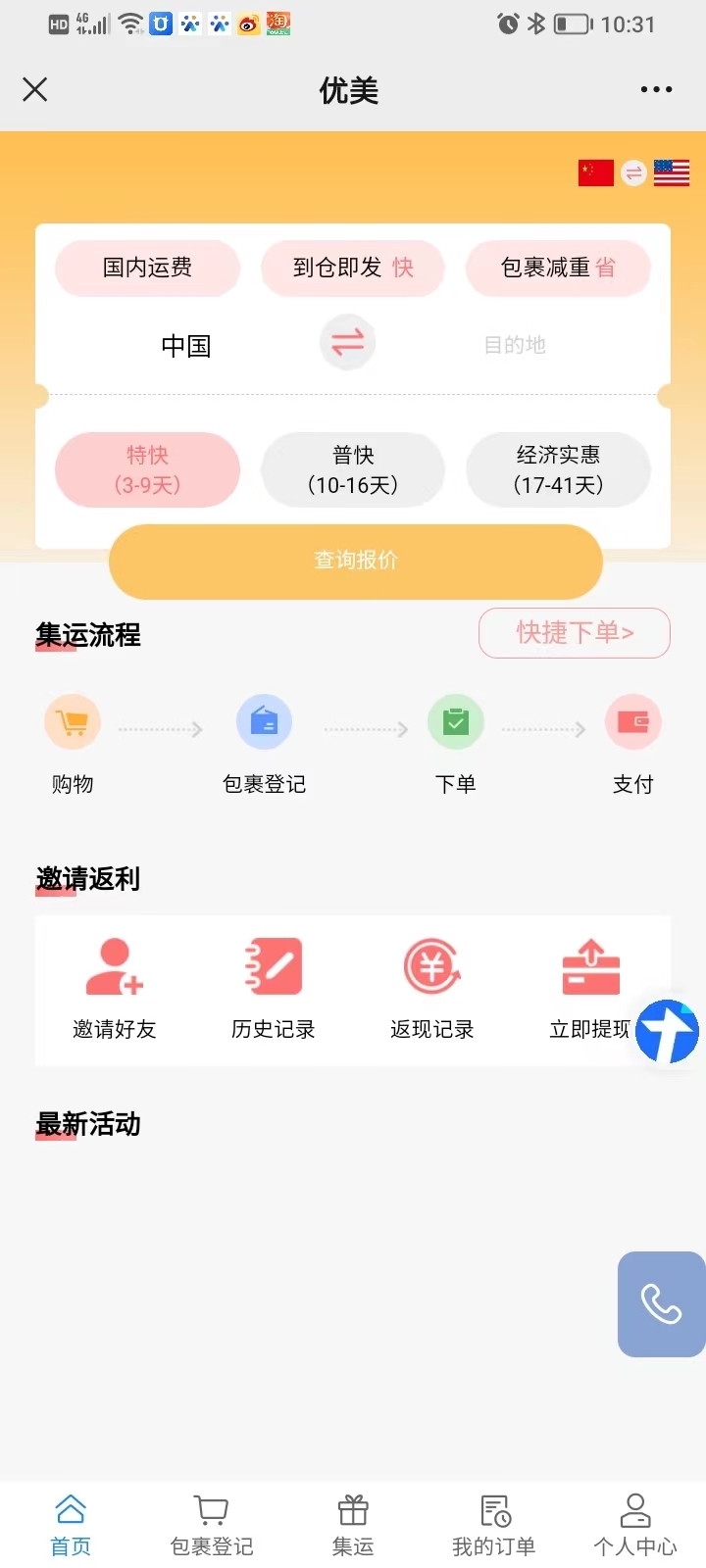Select the 目的地 destination field

tap(515, 345)
